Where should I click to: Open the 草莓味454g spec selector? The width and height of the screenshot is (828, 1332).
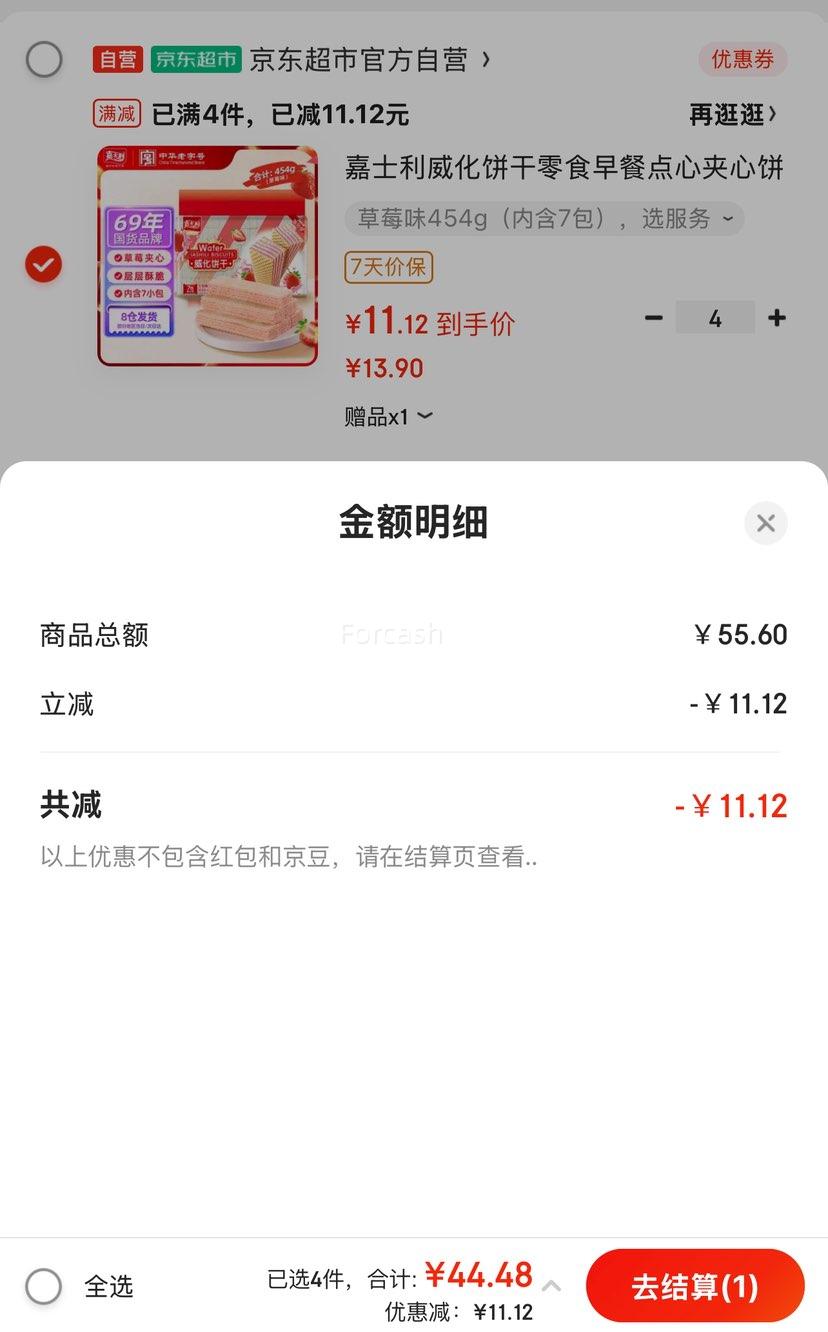click(x=545, y=218)
